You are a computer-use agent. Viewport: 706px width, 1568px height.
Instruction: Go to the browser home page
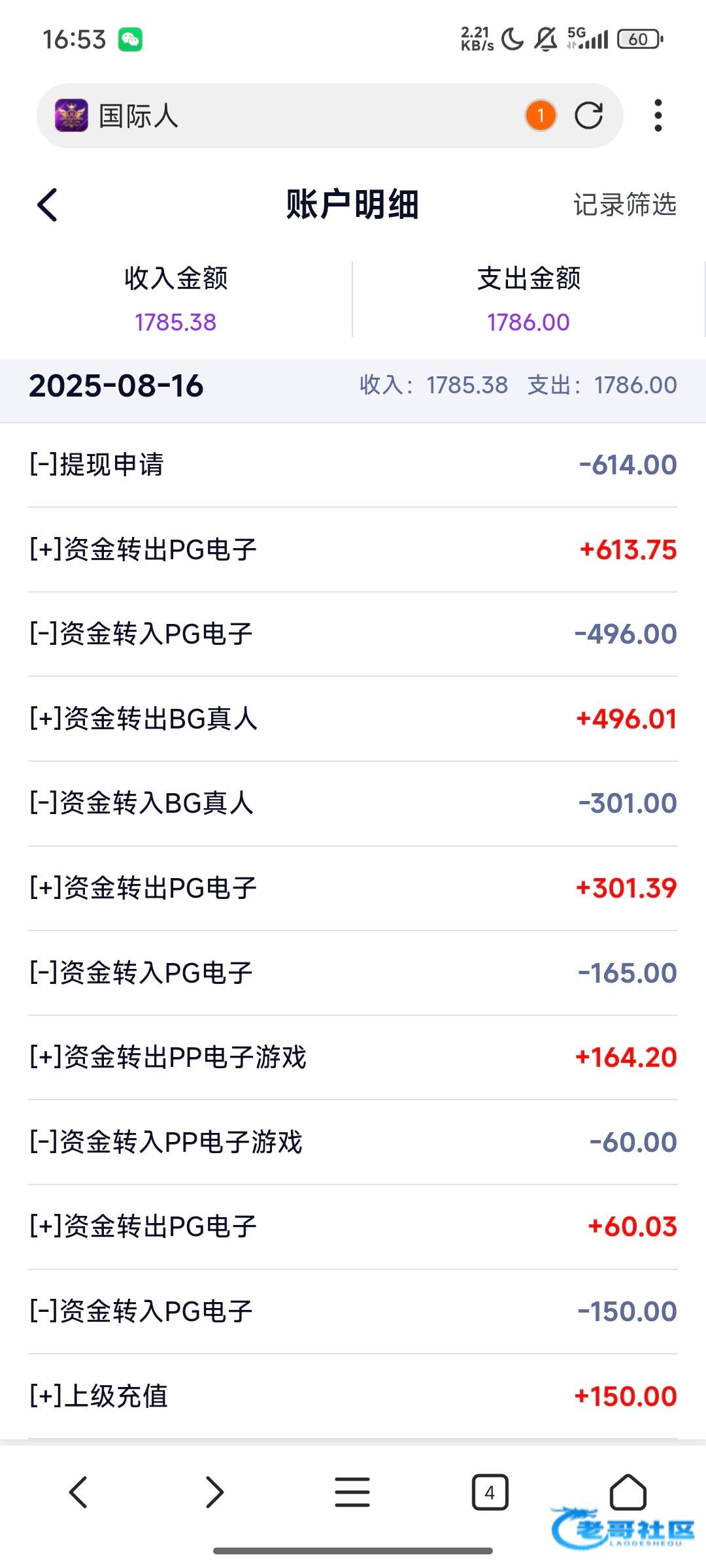coord(628,1492)
